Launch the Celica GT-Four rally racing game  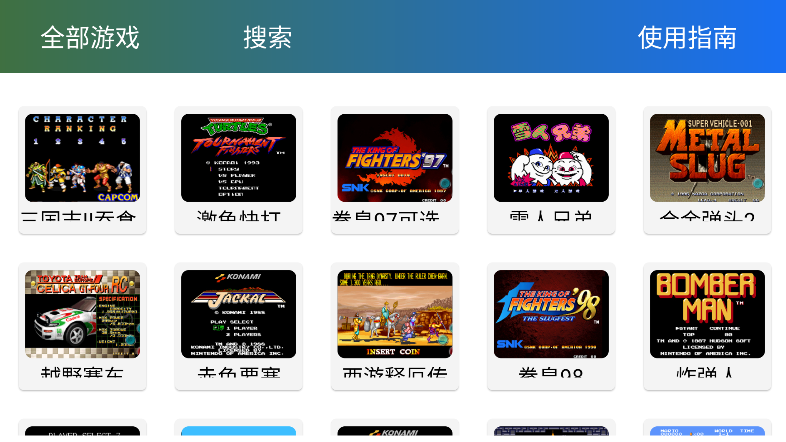pos(83,315)
